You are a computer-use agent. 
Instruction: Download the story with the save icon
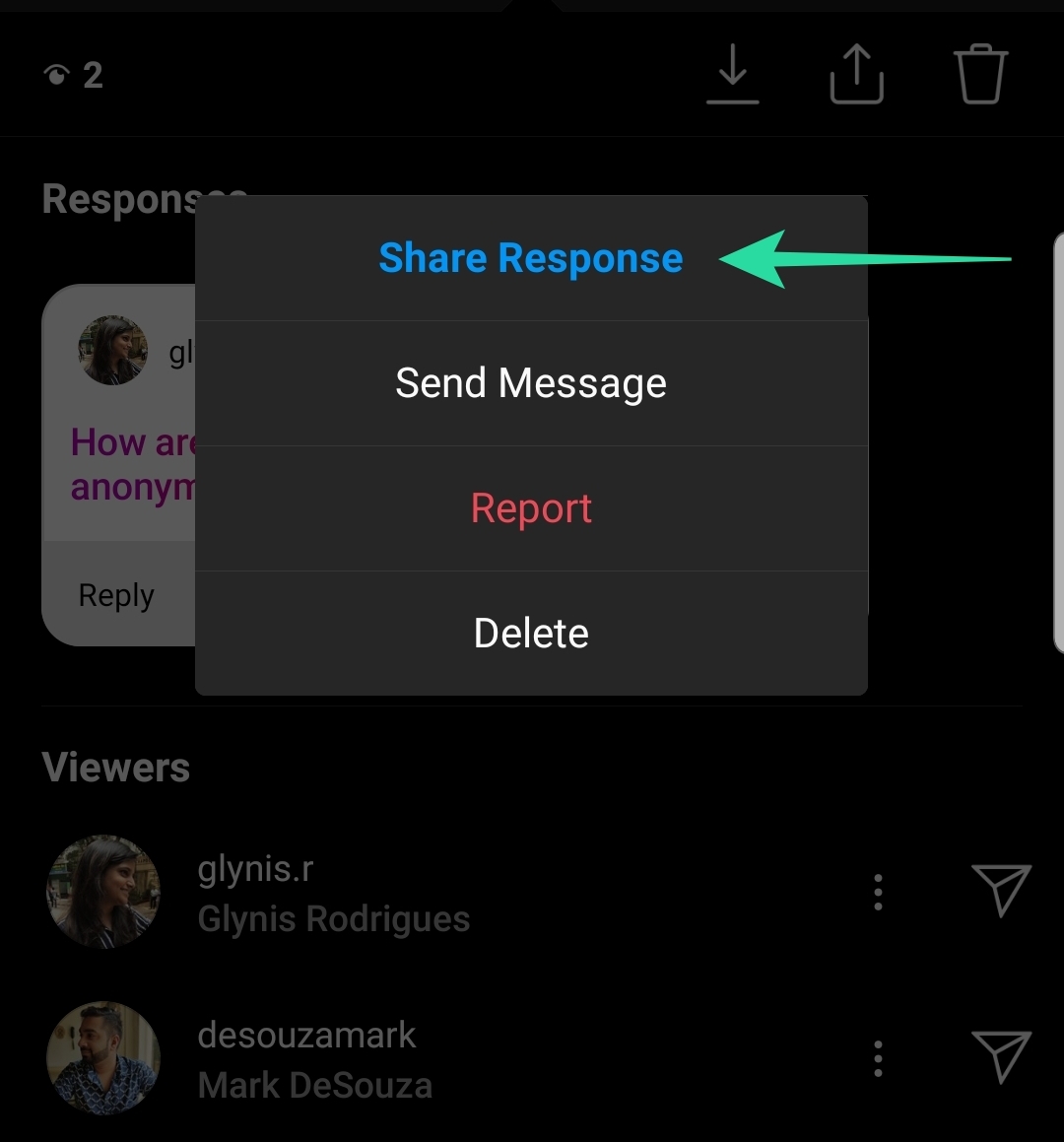pyautogui.click(x=733, y=74)
